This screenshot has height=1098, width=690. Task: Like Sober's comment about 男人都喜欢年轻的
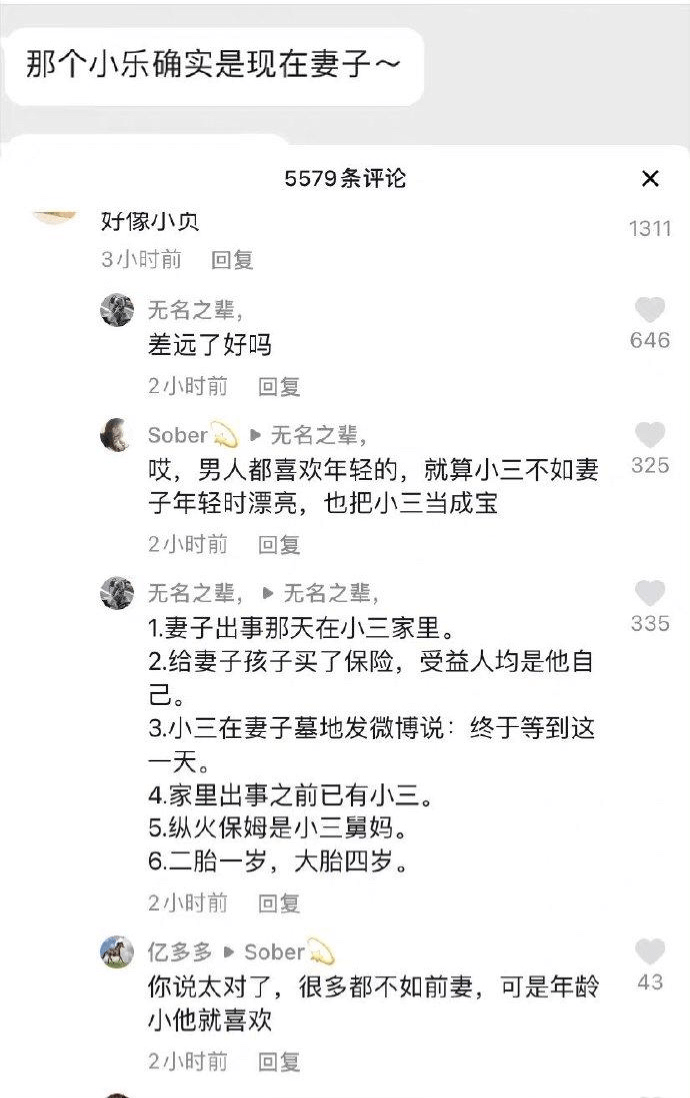pos(650,434)
